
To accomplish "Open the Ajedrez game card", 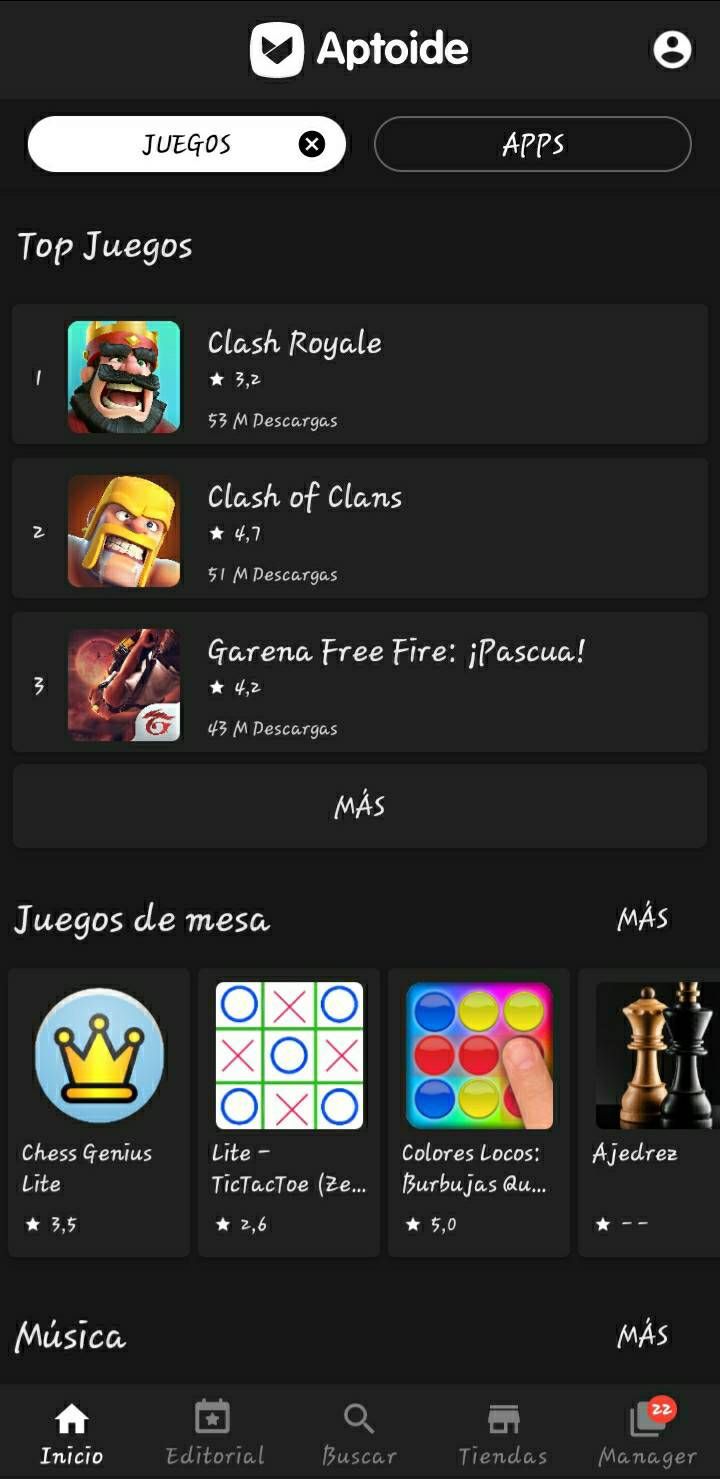I will 650,1110.
